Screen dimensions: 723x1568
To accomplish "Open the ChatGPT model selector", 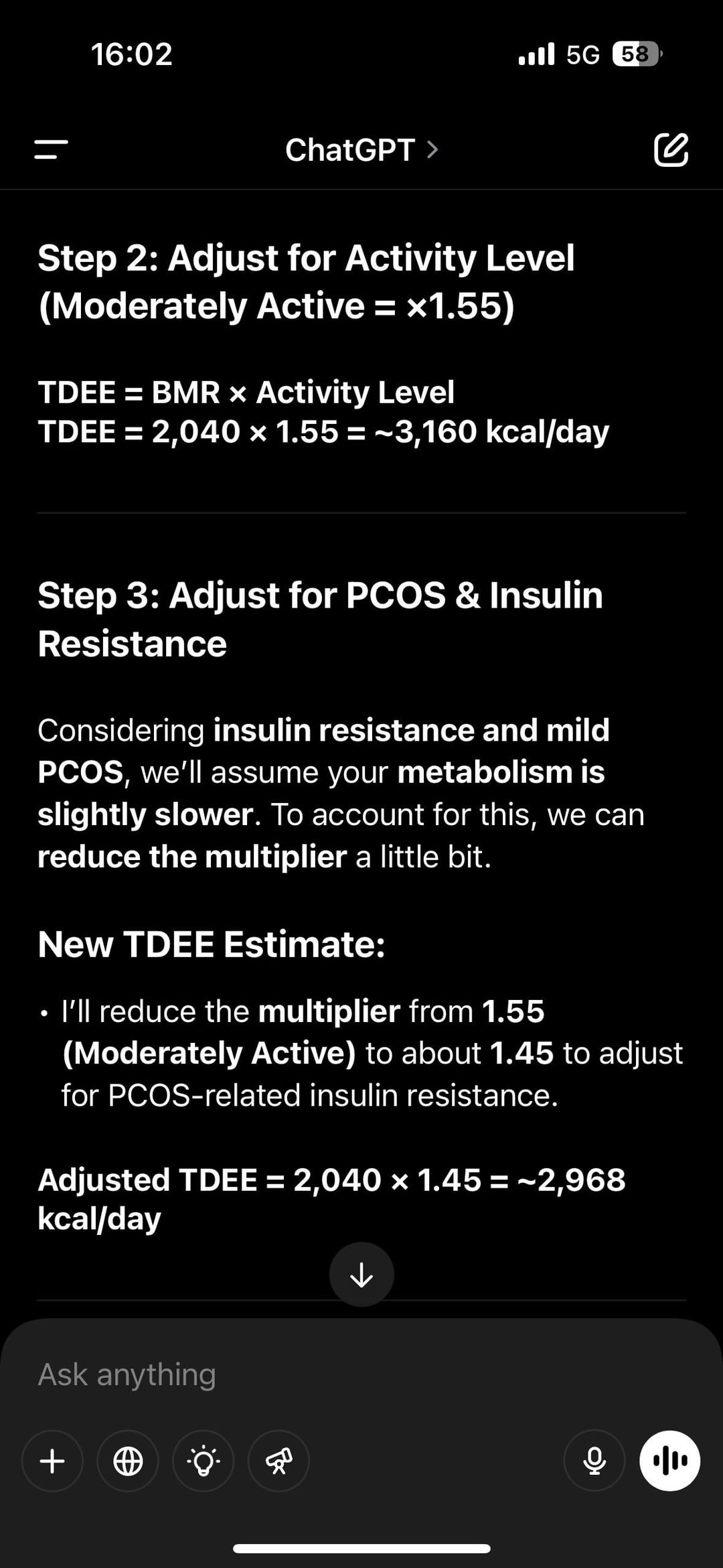I will [x=361, y=149].
